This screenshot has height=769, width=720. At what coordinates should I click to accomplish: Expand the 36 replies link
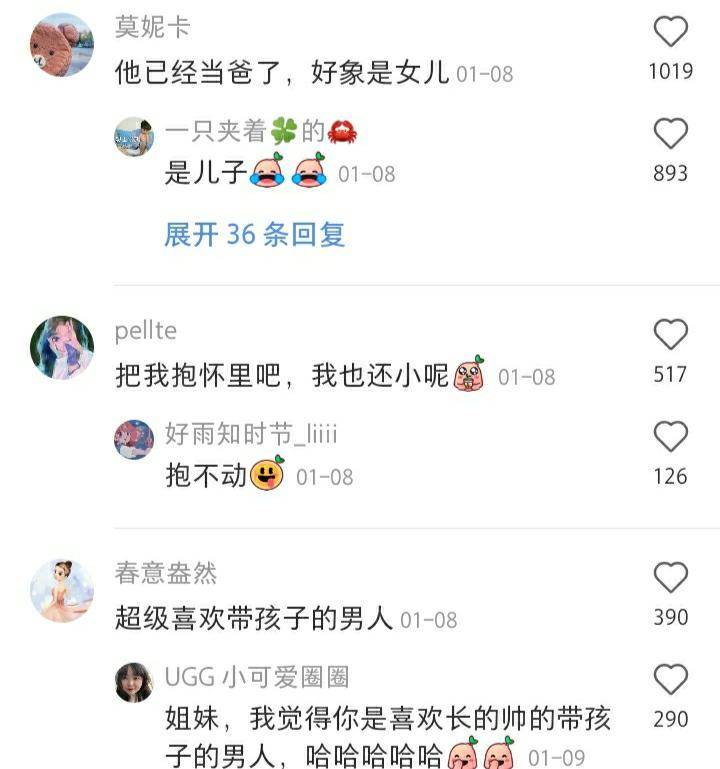click(255, 234)
